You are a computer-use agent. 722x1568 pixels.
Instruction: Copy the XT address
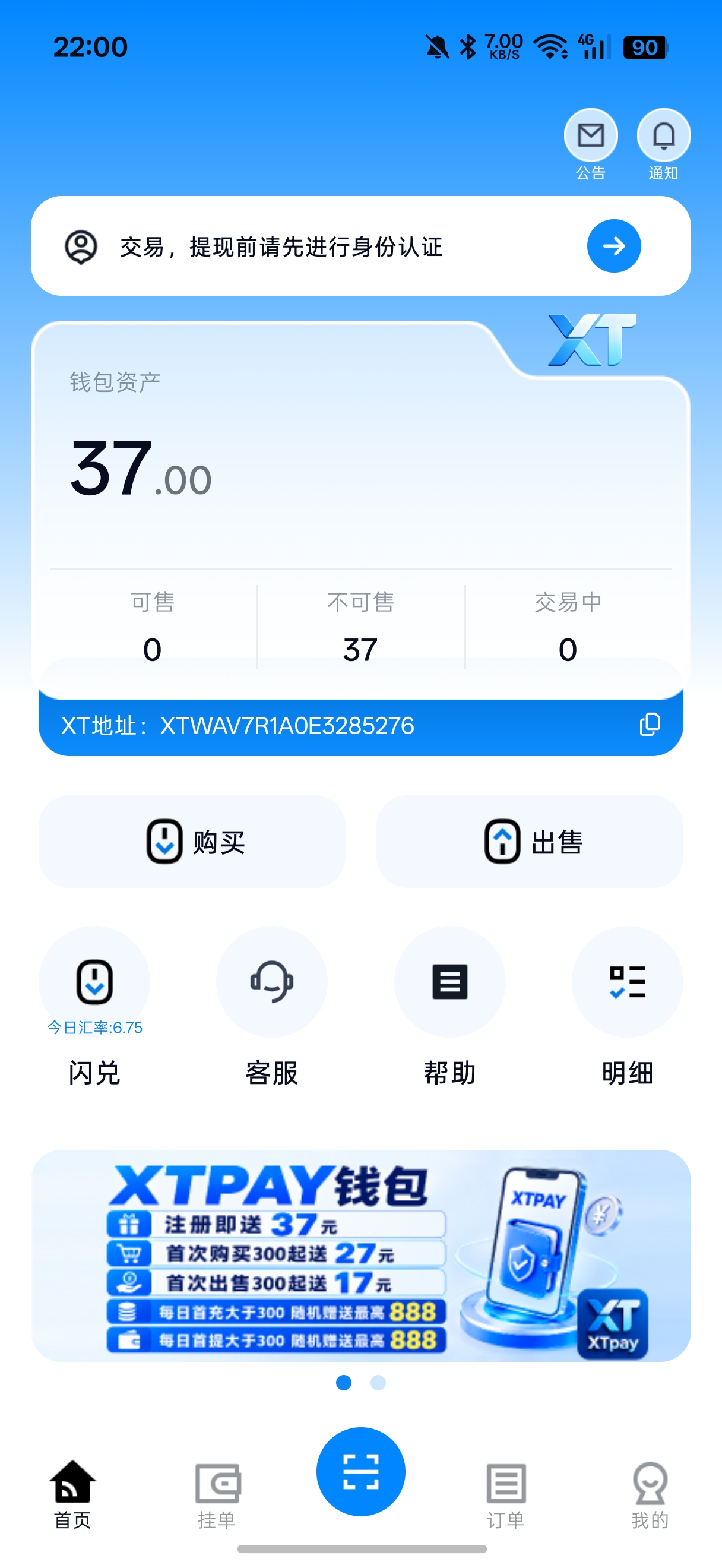pyautogui.click(x=650, y=725)
